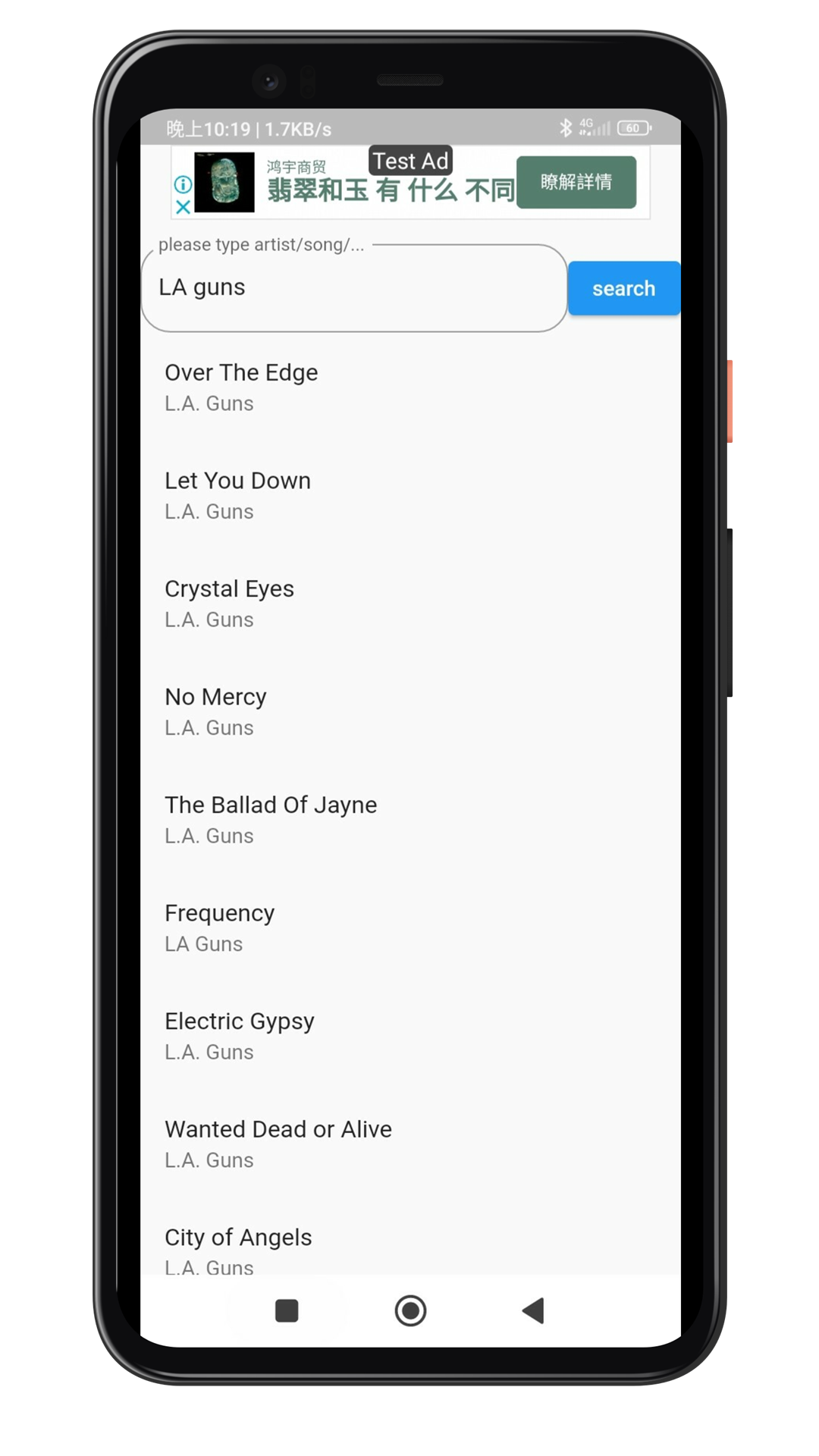Open the song Let You Down
The height and width of the screenshot is (1456, 819).
point(410,496)
